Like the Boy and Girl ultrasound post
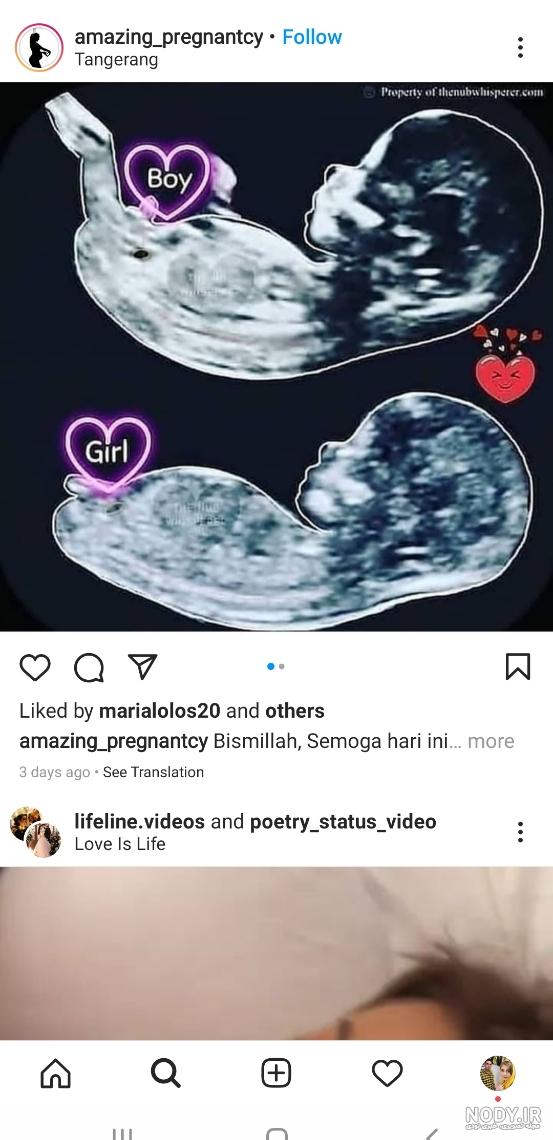This screenshot has width=553, height=1140. pyautogui.click(x=35, y=667)
